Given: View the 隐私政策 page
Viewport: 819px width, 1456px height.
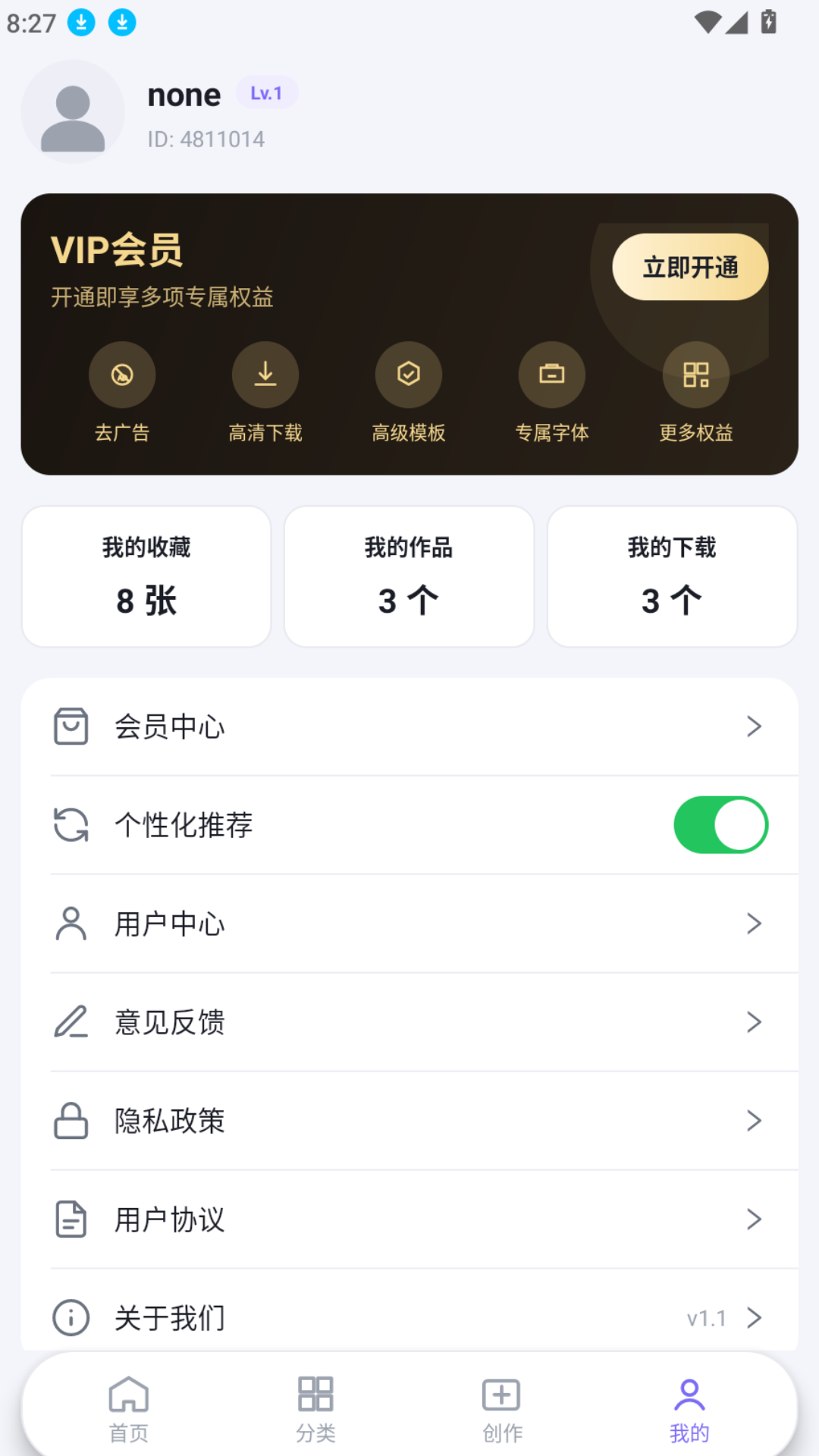Looking at the screenshot, I should point(409,1121).
